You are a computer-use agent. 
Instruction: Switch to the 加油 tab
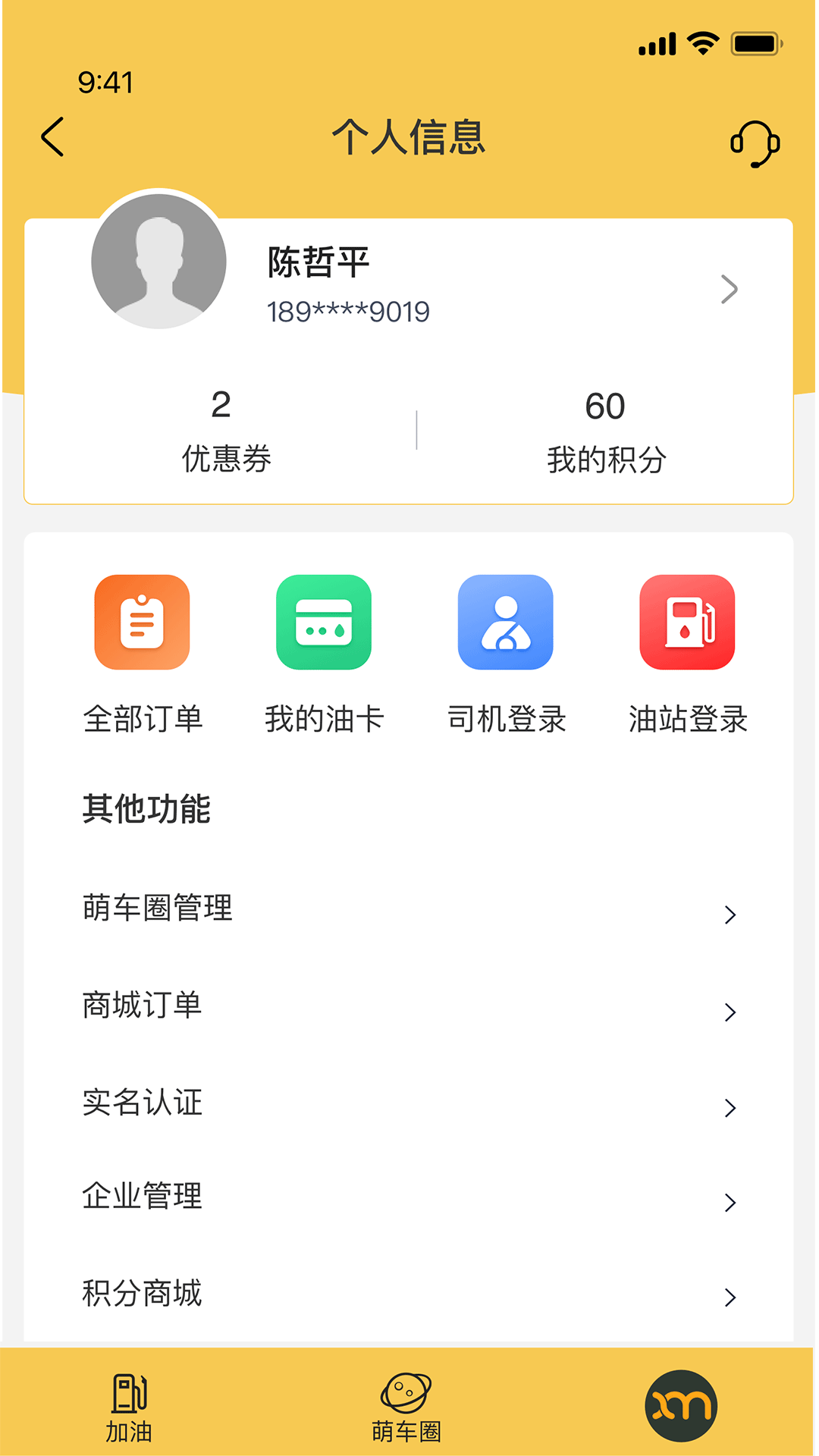(130, 1407)
